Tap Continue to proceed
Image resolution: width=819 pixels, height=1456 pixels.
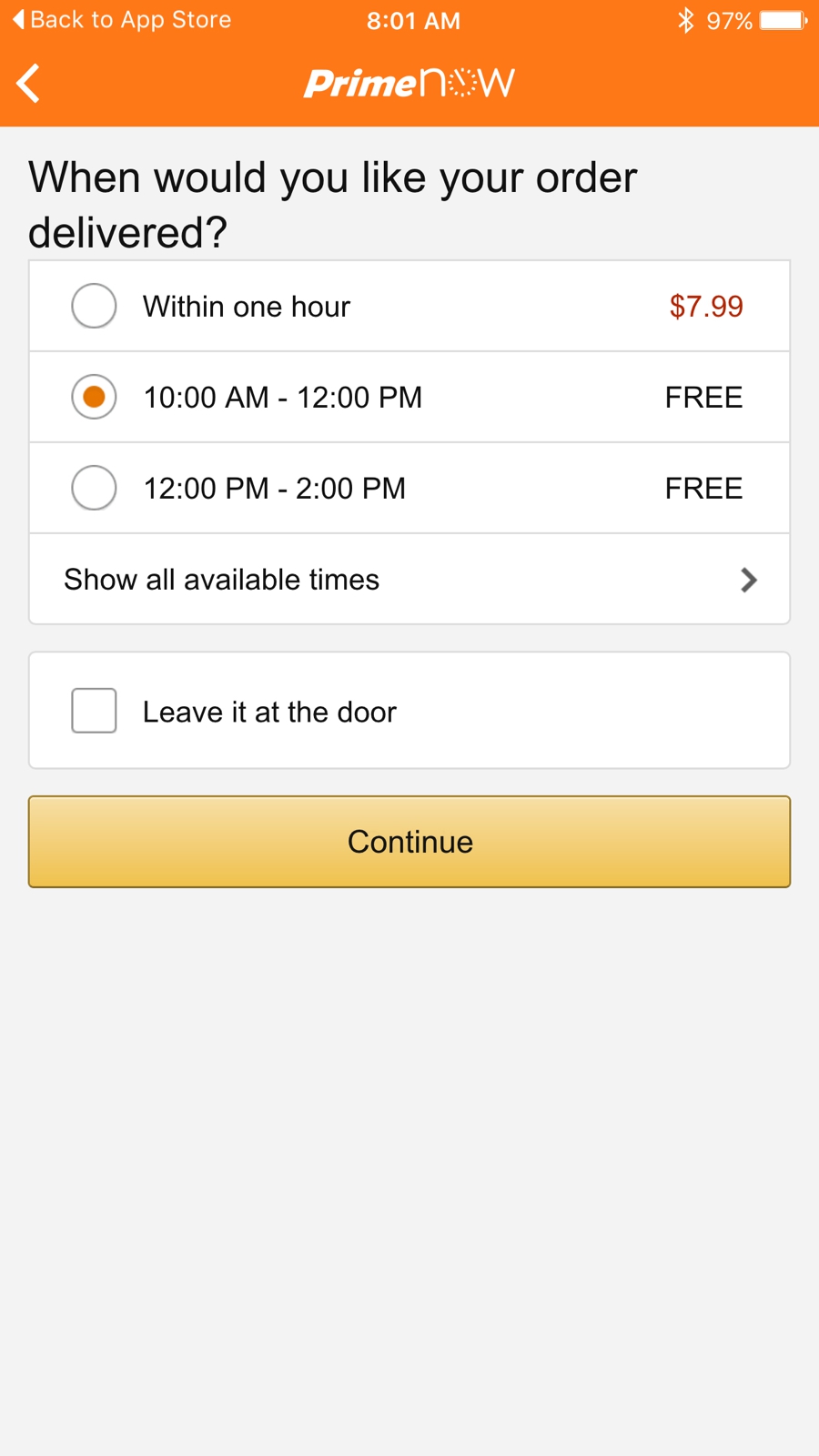tap(409, 842)
